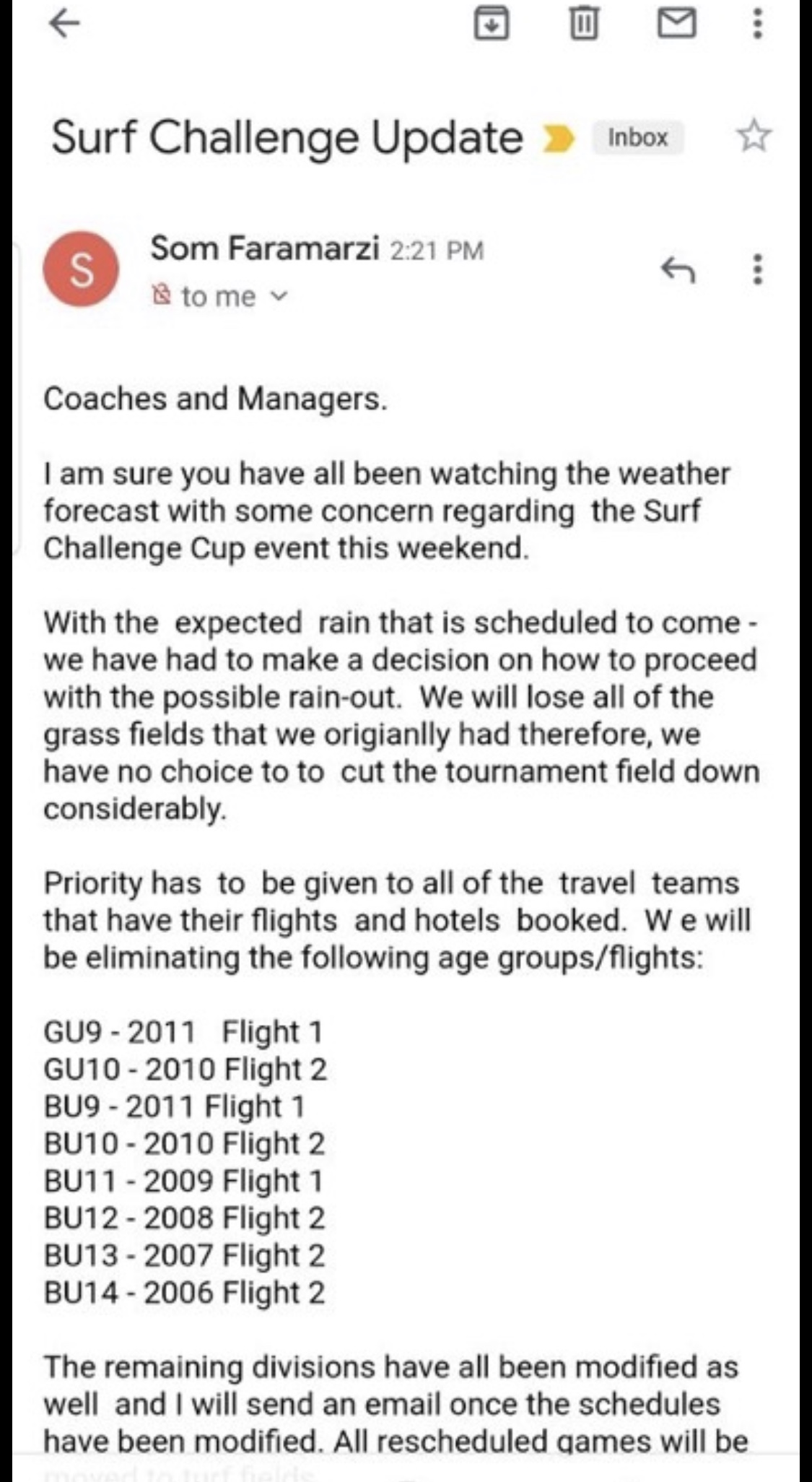The height and width of the screenshot is (1482, 812).
Task: Reply to Som Faramarzi's message
Action: 678,270
